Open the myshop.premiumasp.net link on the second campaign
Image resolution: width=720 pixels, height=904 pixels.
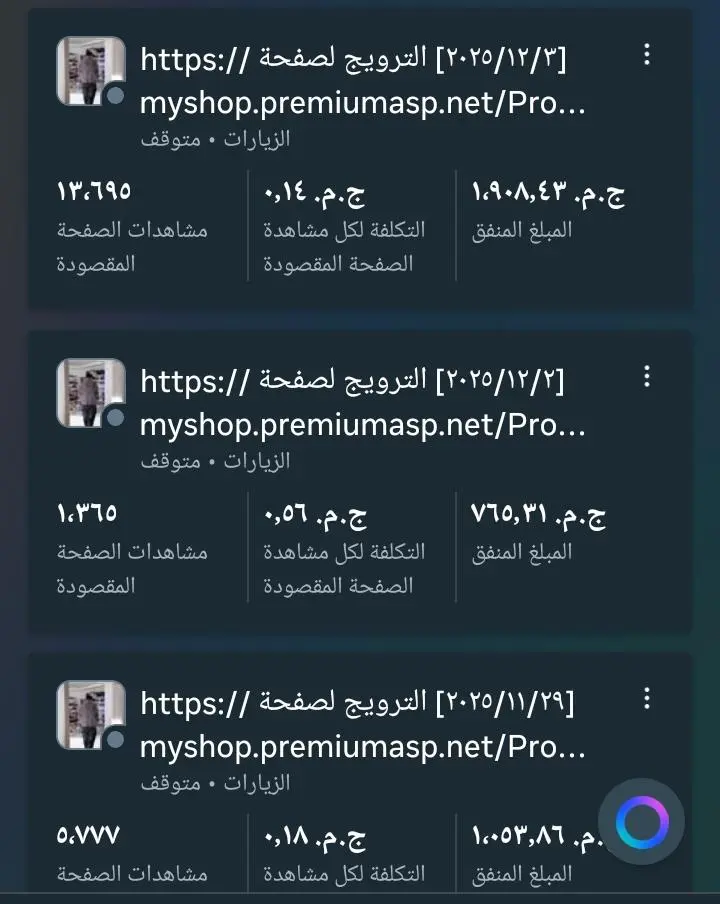[362, 423]
